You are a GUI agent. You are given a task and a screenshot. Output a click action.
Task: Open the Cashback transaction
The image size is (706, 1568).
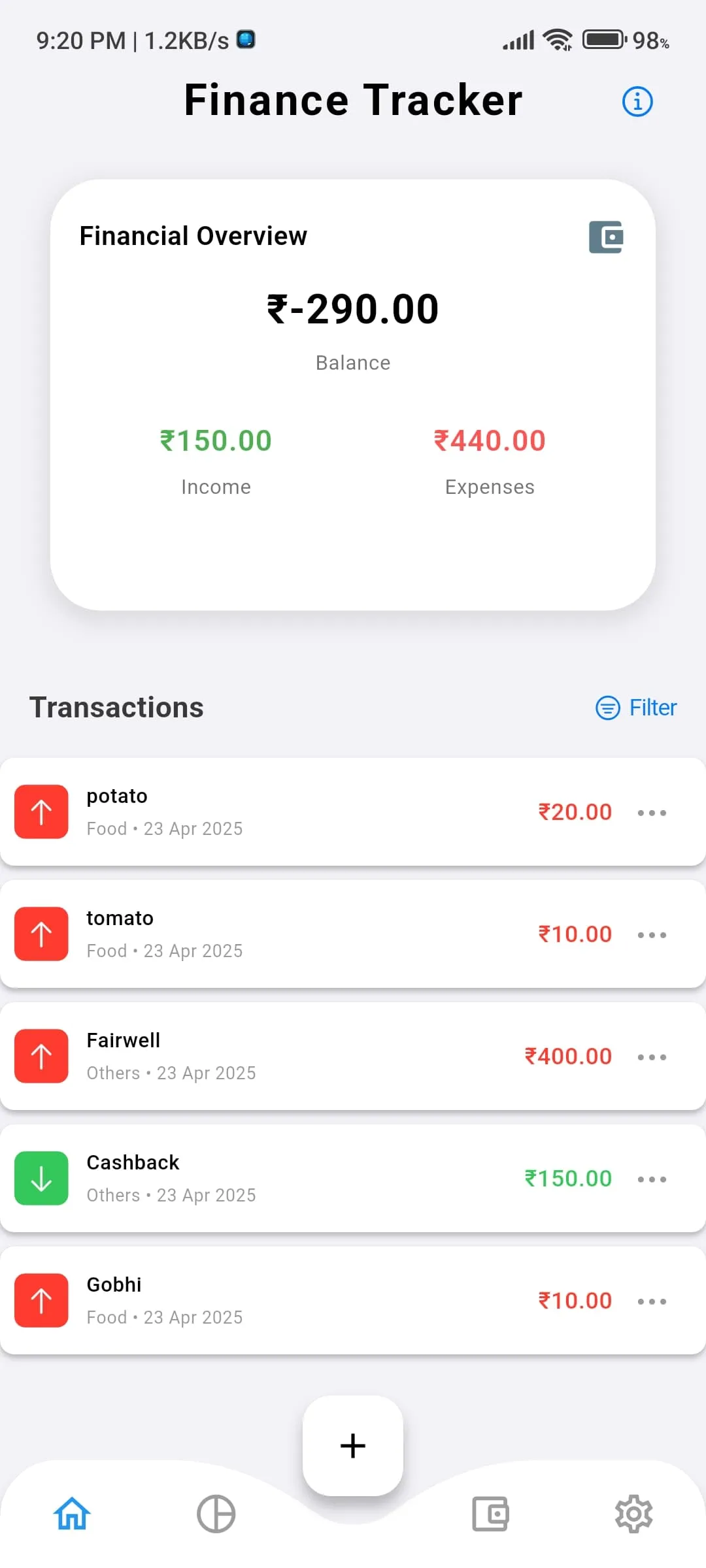(294, 1179)
